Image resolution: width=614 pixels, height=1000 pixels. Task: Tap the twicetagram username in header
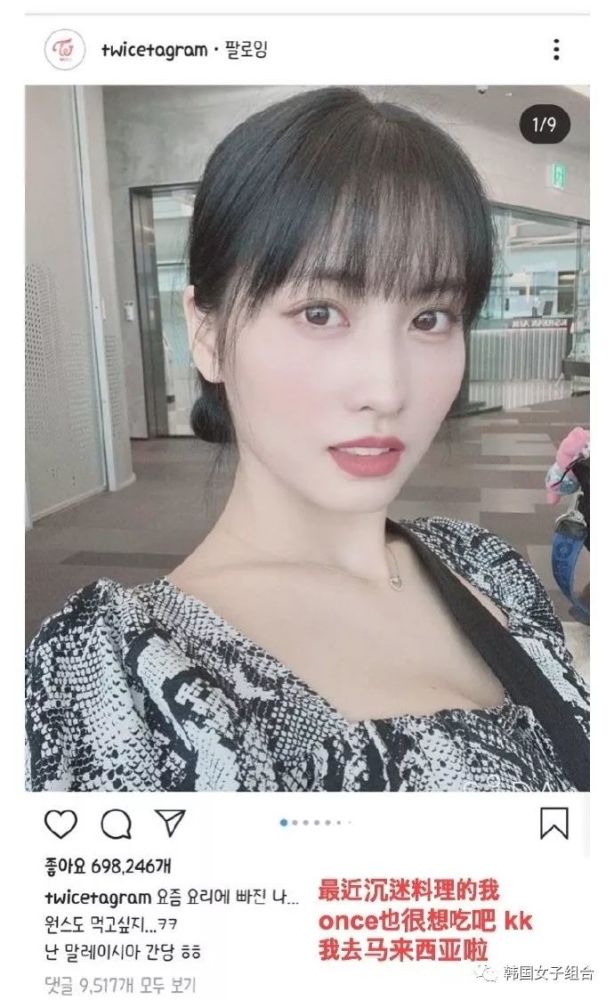coord(154,50)
